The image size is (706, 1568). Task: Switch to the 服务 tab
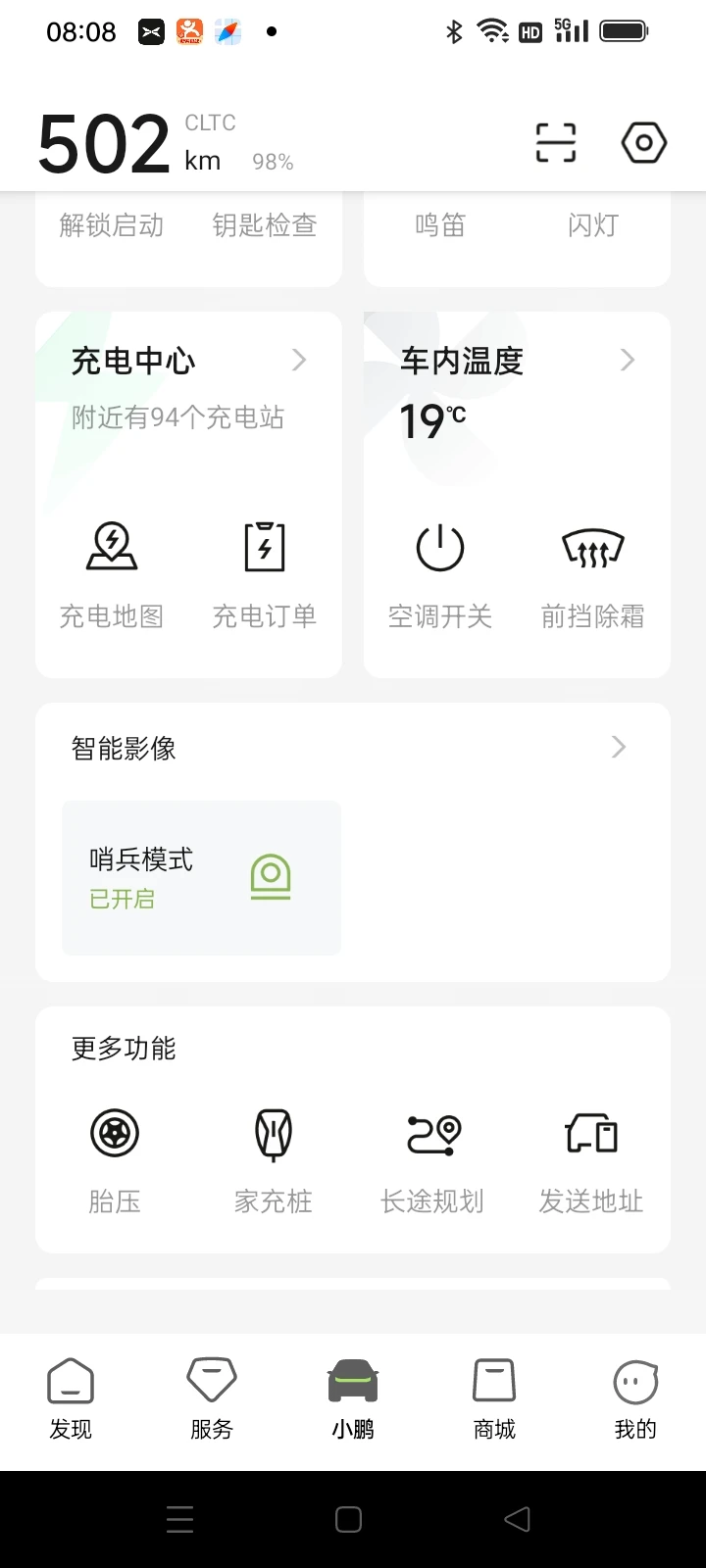pyautogui.click(x=212, y=1399)
